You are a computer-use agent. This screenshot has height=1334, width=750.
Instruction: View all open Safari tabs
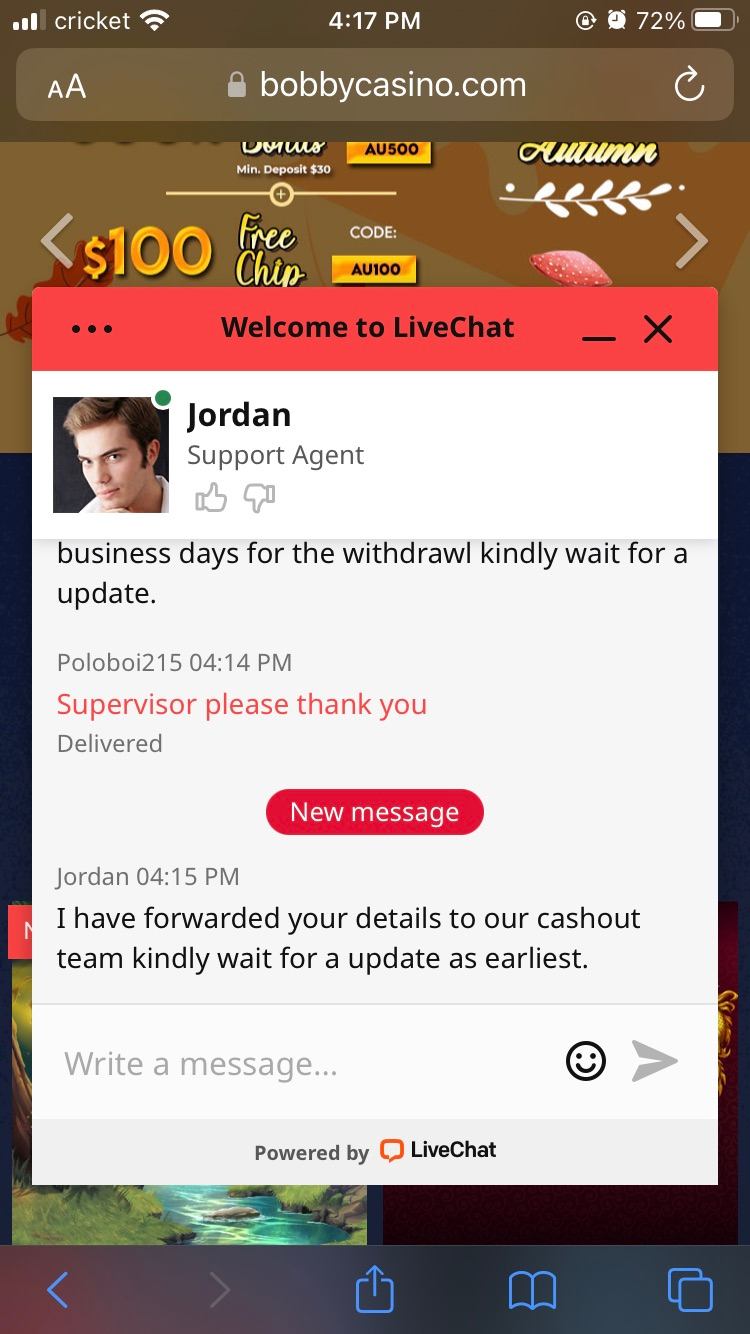(x=689, y=1289)
